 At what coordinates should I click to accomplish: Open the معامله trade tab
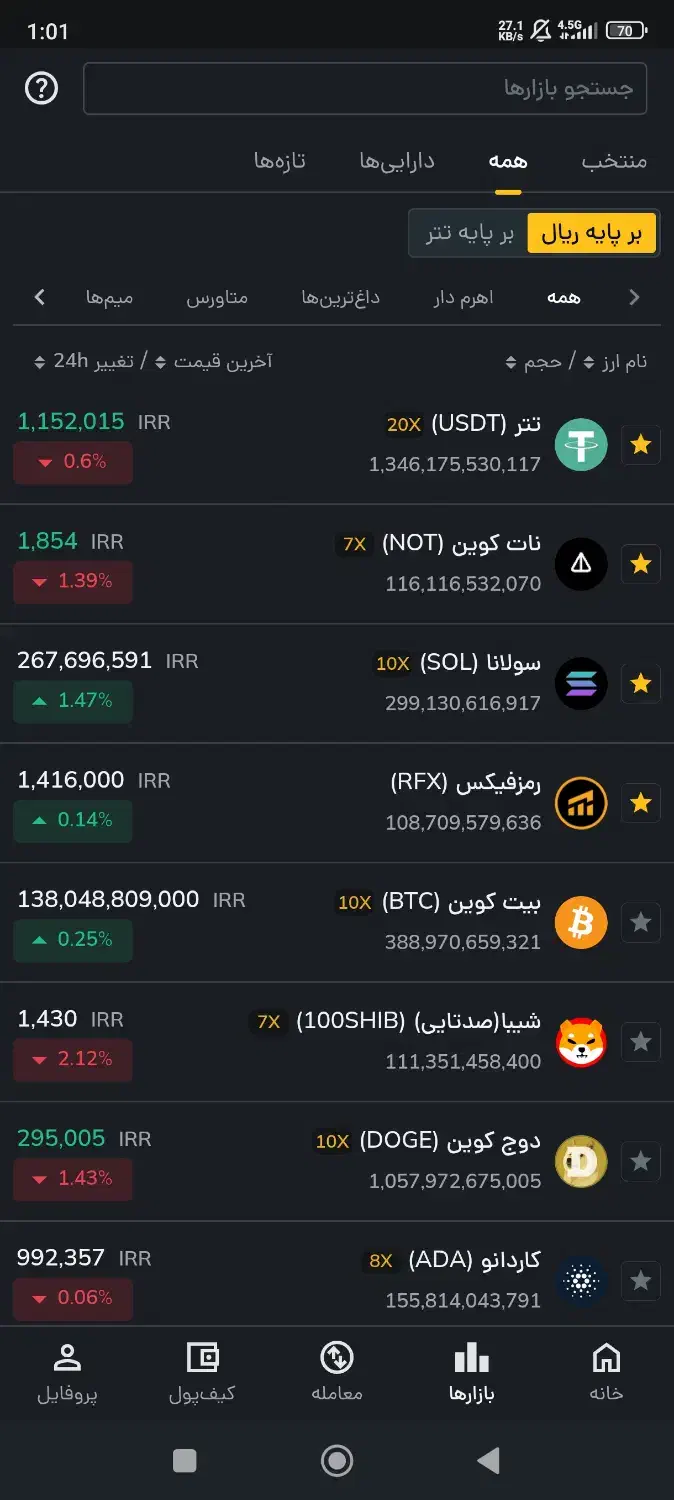337,1372
